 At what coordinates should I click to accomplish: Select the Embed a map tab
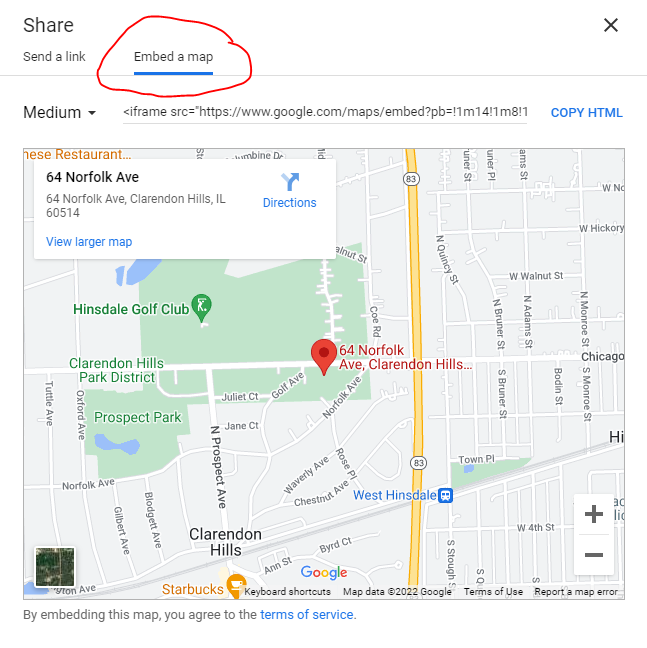point(173,56)
